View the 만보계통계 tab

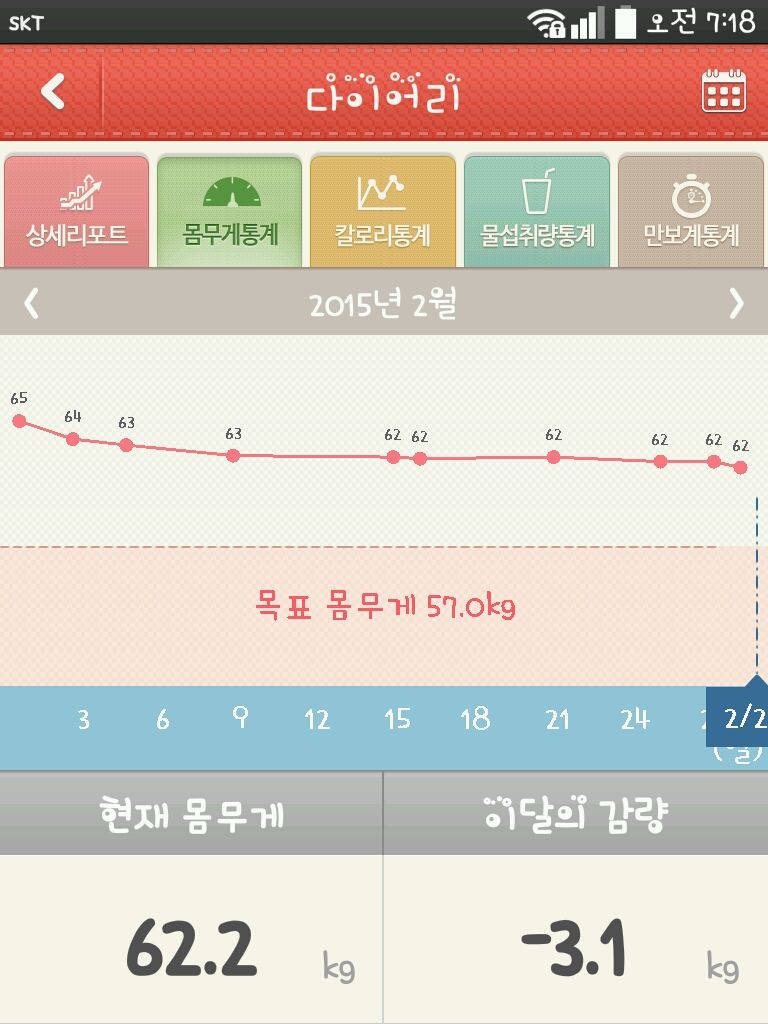coord(691,212)
